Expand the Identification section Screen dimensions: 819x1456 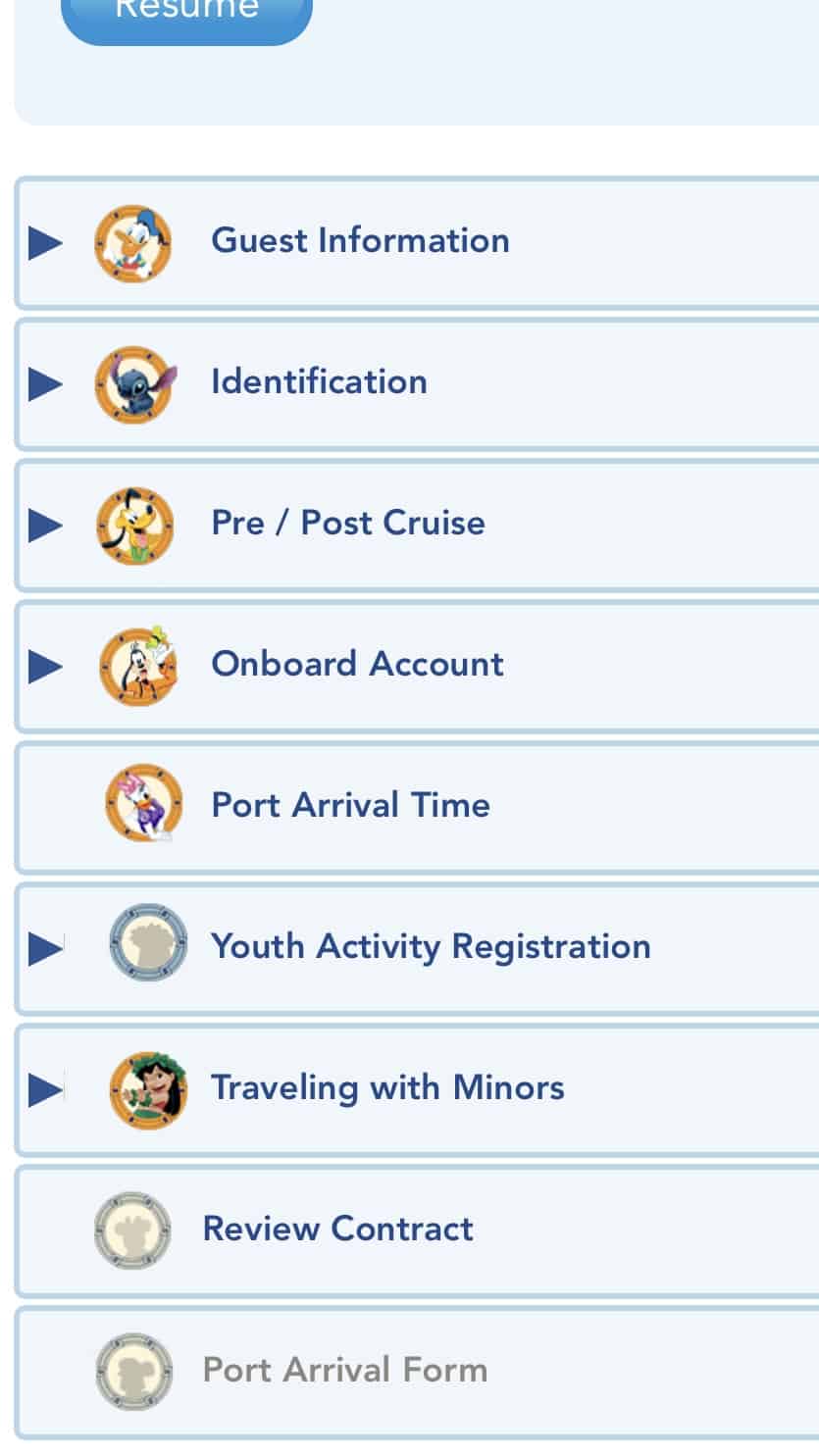417,383
